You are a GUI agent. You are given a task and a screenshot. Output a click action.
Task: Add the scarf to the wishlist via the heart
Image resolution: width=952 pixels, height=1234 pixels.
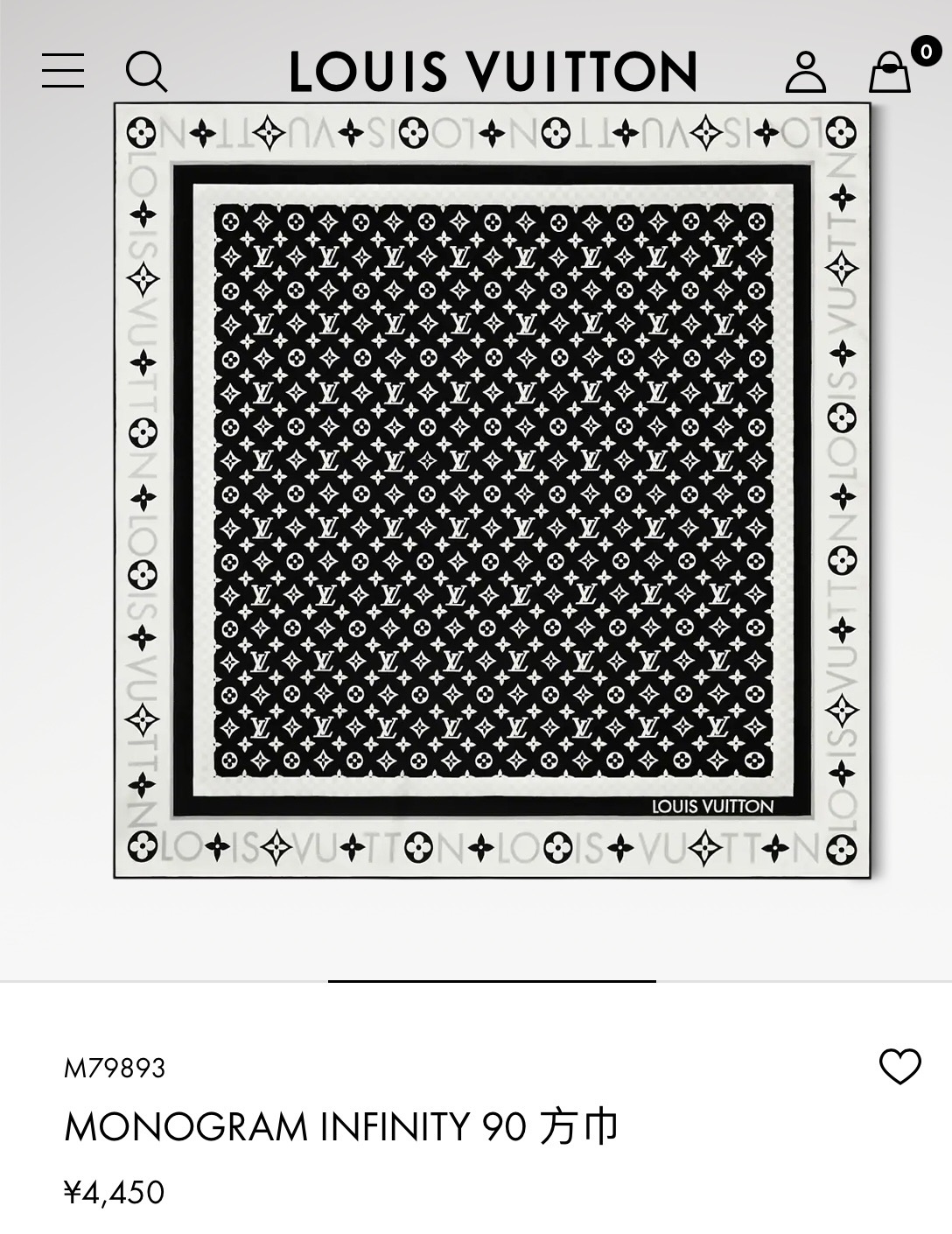click(x=899, y=1066)
